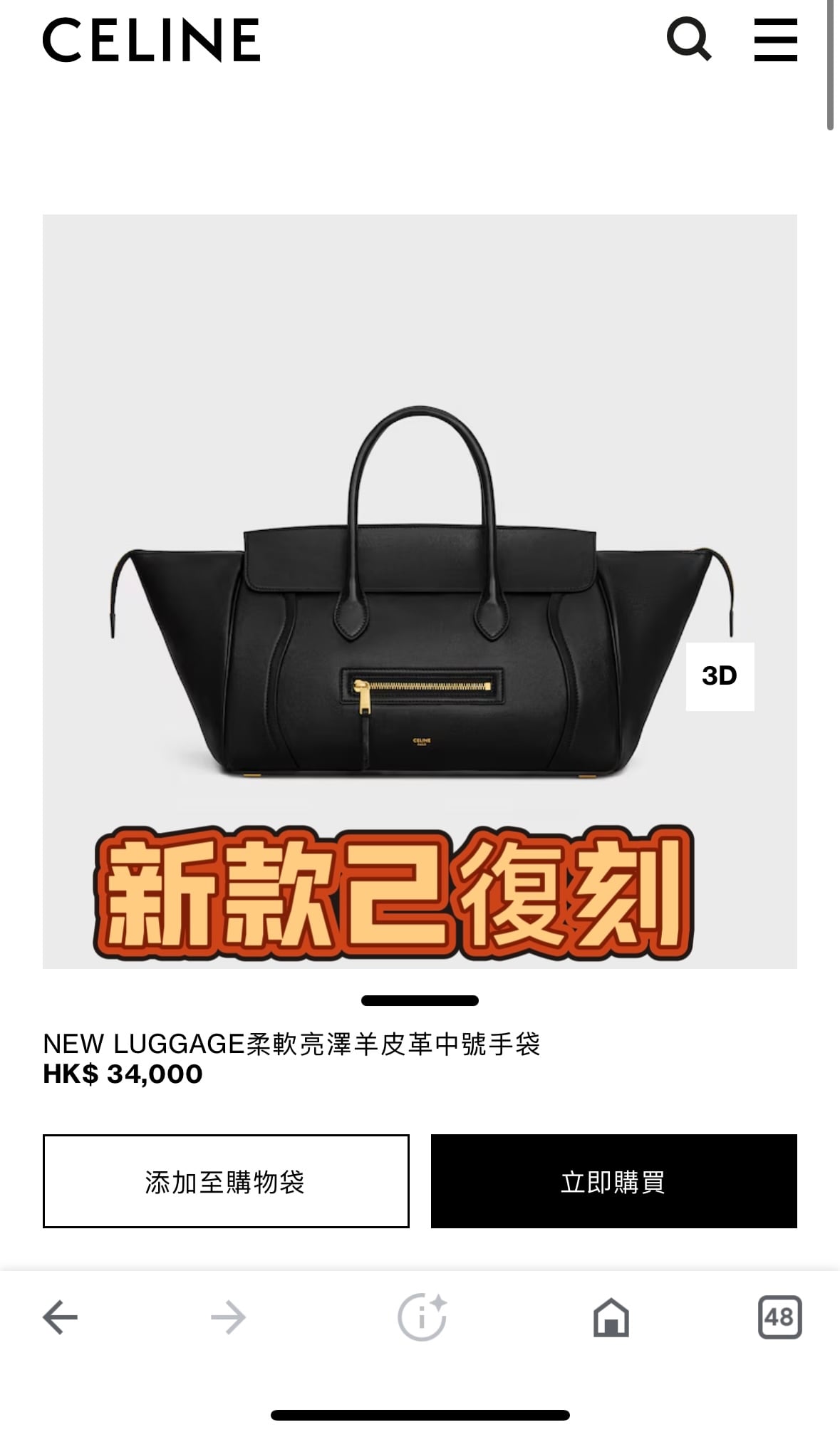
Task: Tap the CELINE logo to go home
Action: coord(152,40)
